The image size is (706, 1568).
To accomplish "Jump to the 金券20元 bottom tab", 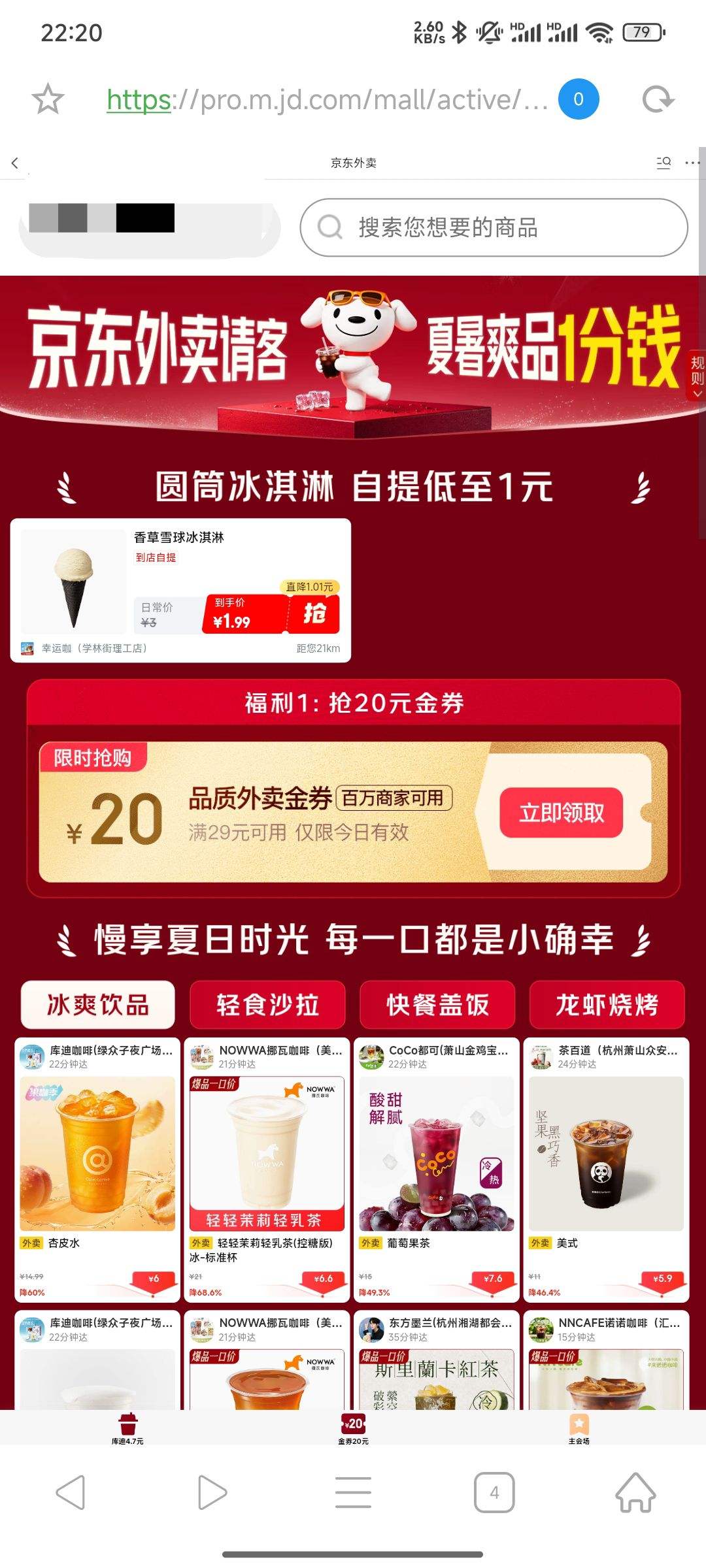I will [x=353, y=1429].
